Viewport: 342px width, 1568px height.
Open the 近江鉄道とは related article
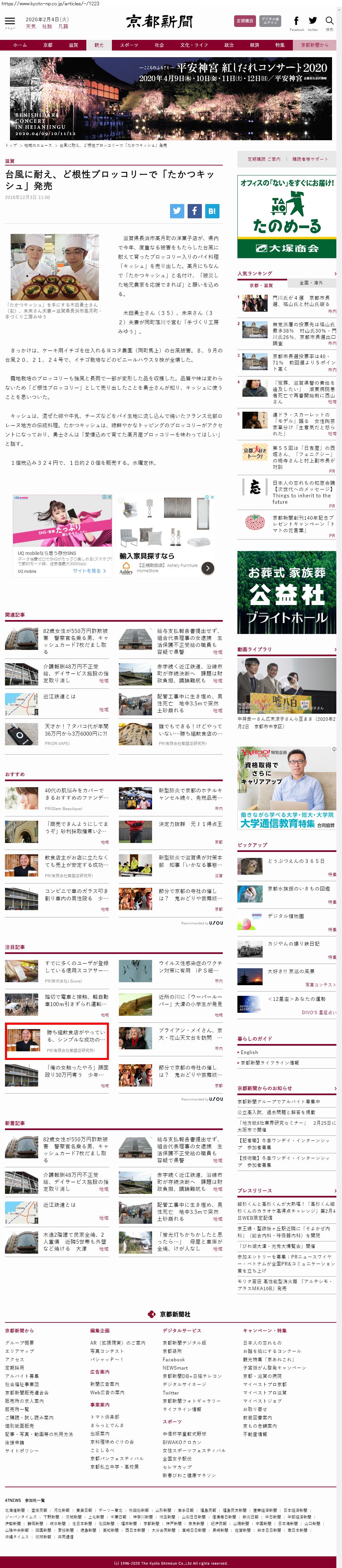pos(60,696)
